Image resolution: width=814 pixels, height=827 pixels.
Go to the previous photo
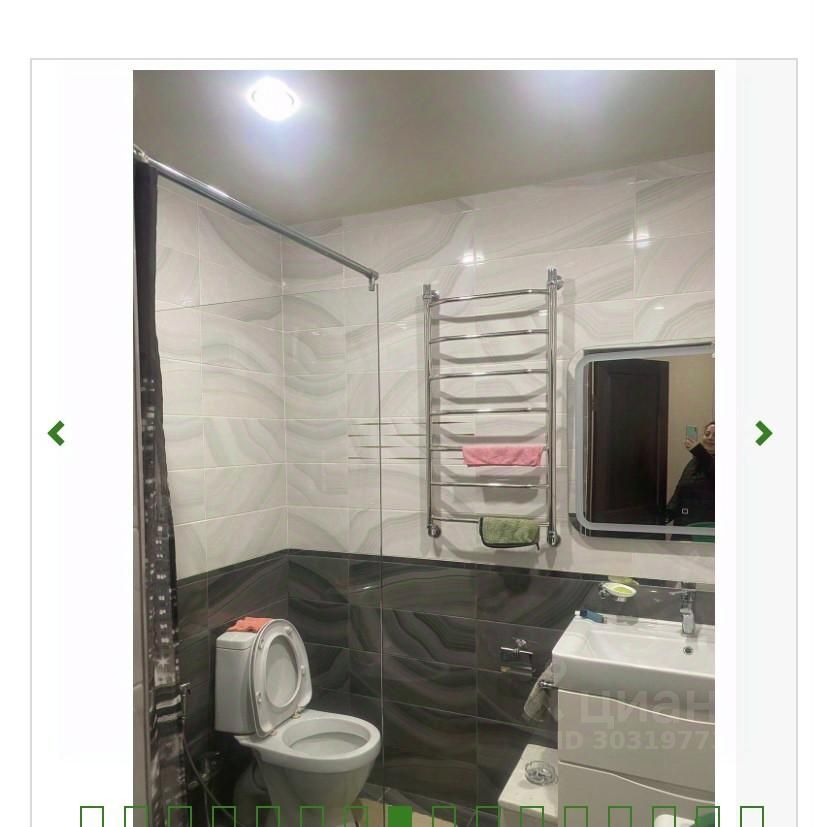pyautogui.click(x=57, y=433)
